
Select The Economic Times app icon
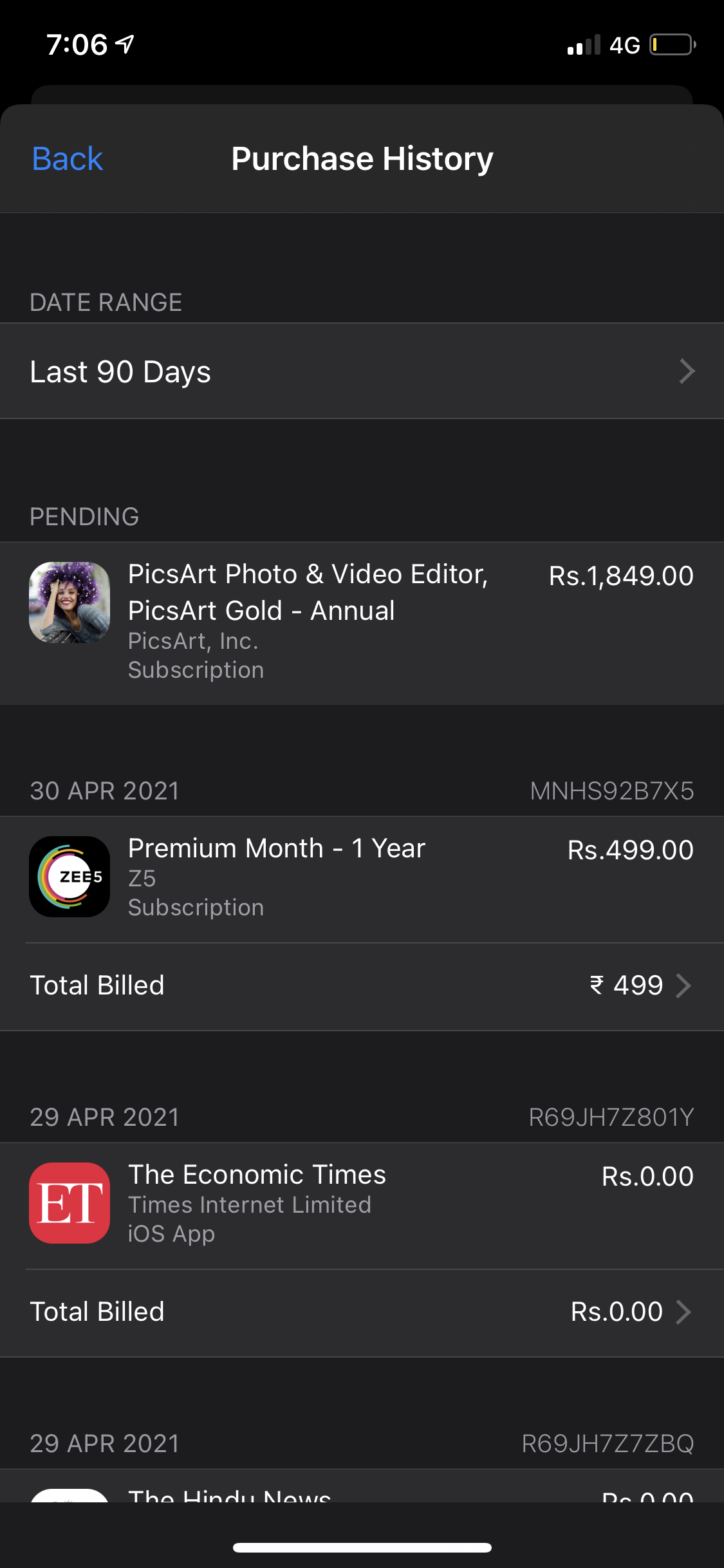pos(69,1202)
